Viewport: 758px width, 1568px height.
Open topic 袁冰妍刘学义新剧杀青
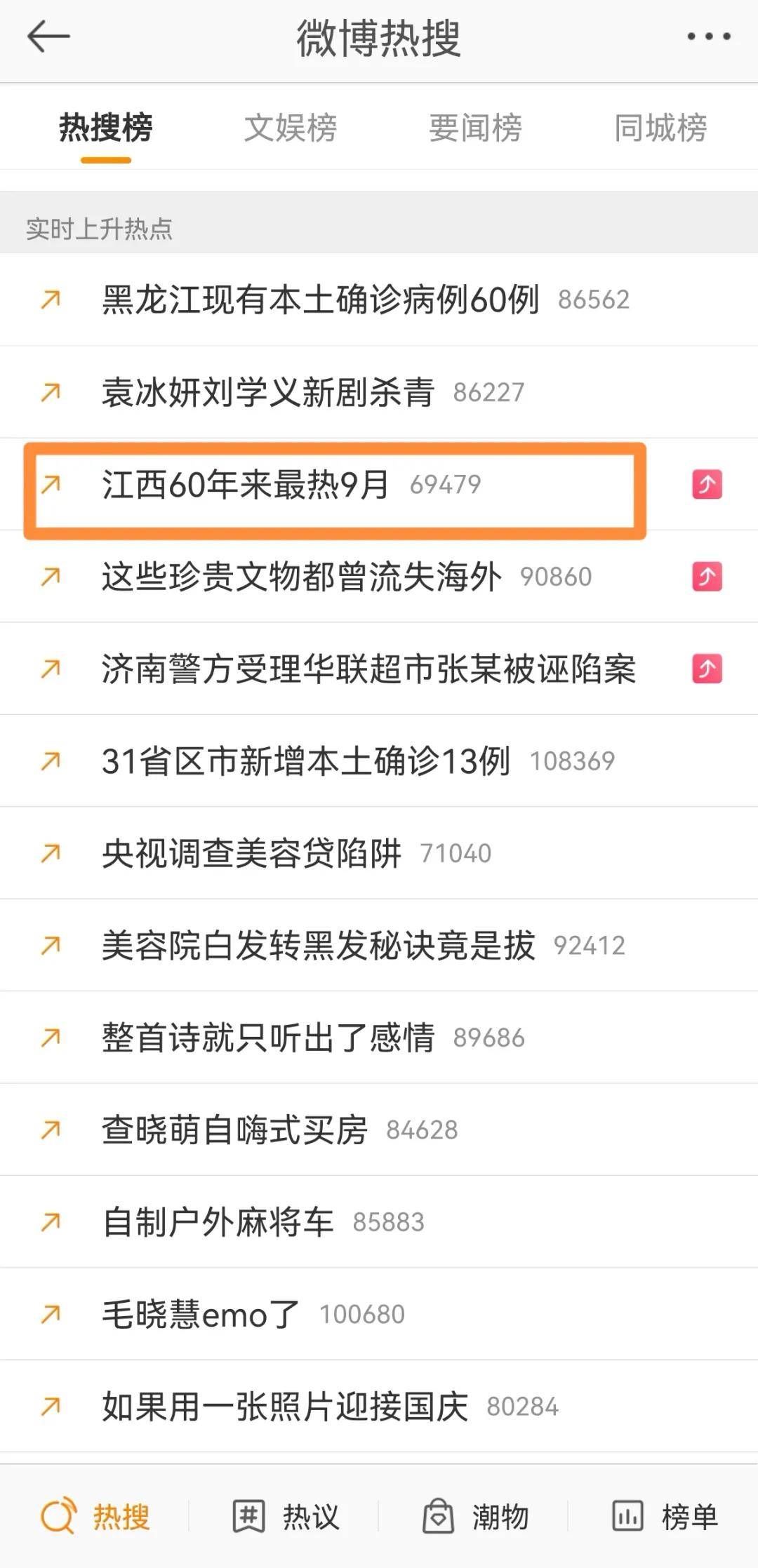268,392
